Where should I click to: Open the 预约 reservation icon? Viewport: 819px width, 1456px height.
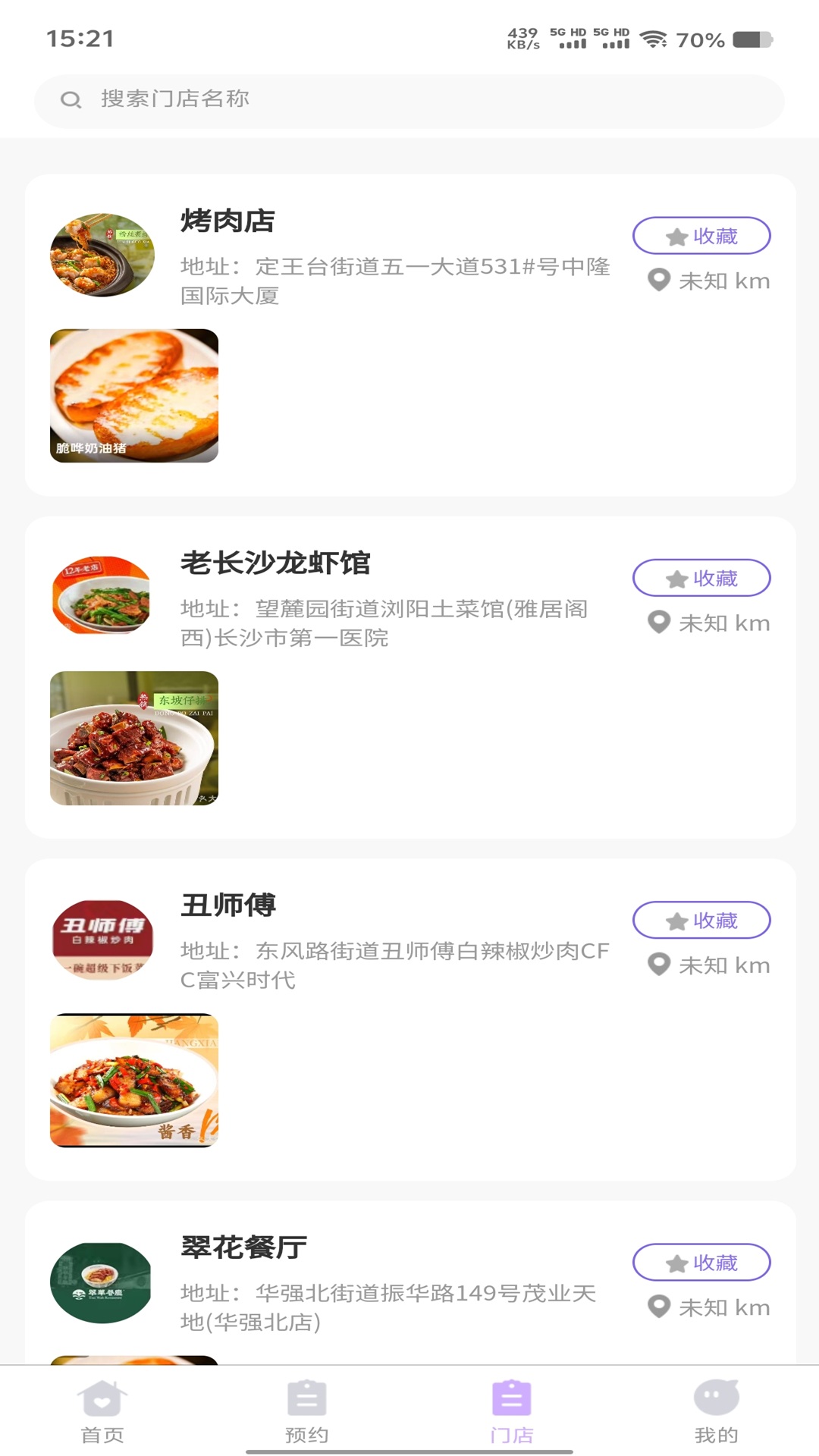coord(307,1399)
